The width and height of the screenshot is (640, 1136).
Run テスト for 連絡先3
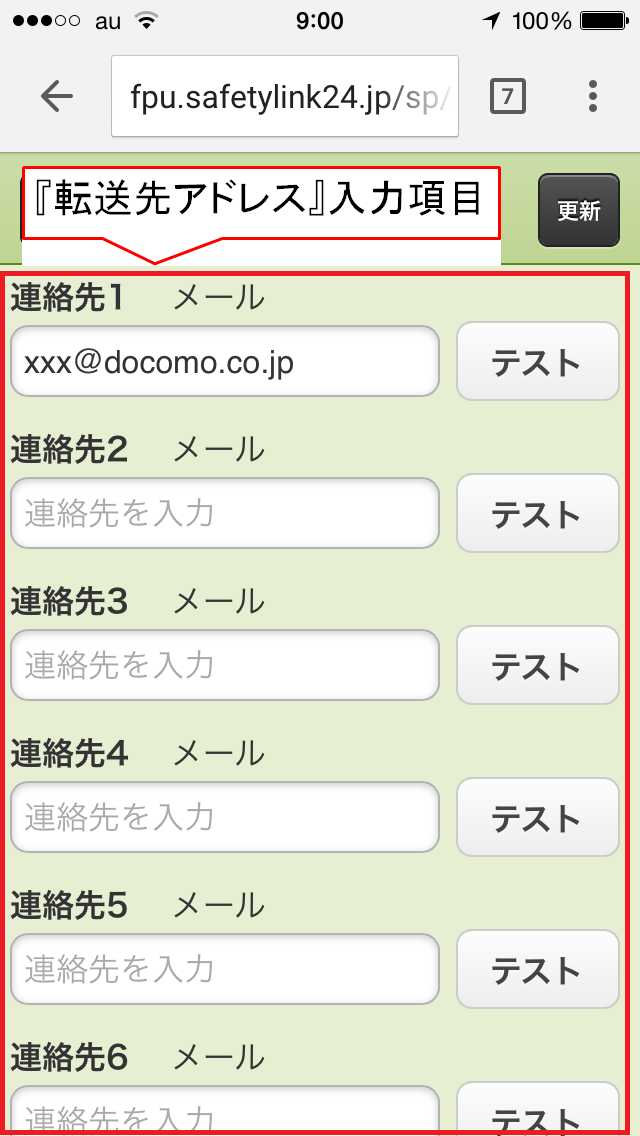[x=537, y=666]
